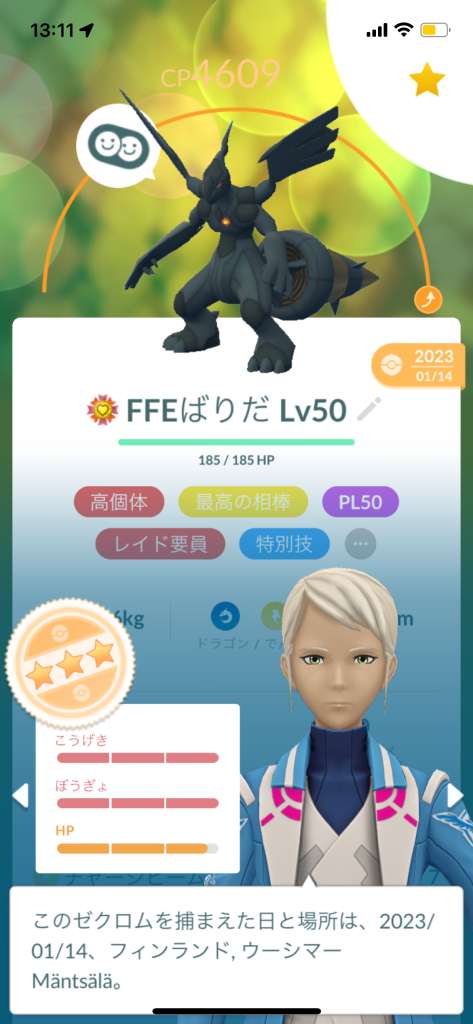Edit the nickname with the pencil icon
Viewport: 473px width, 1024px height.
369,409
